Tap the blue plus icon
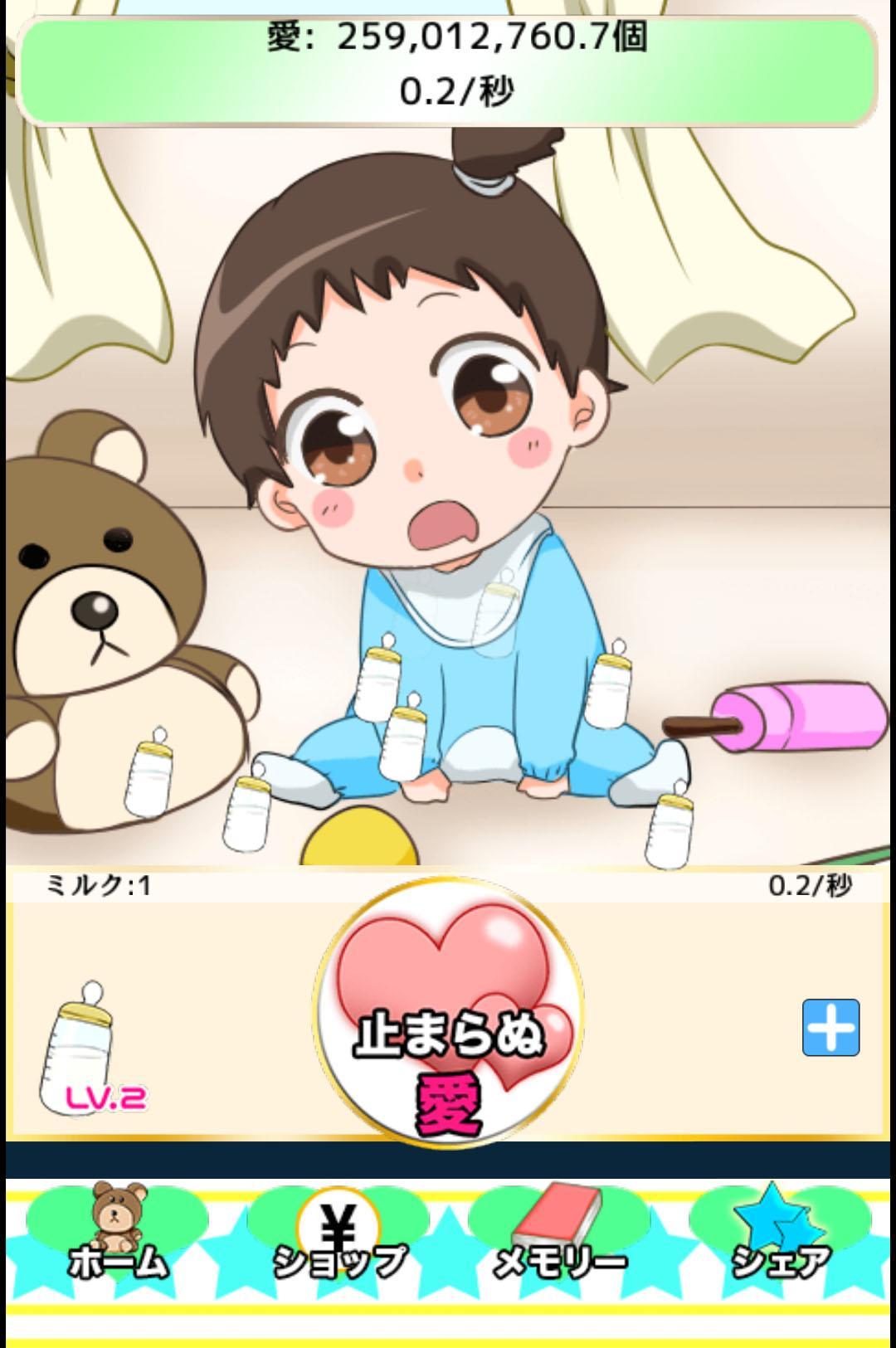Screen dimensions: 896x1348 (830, 1028)
